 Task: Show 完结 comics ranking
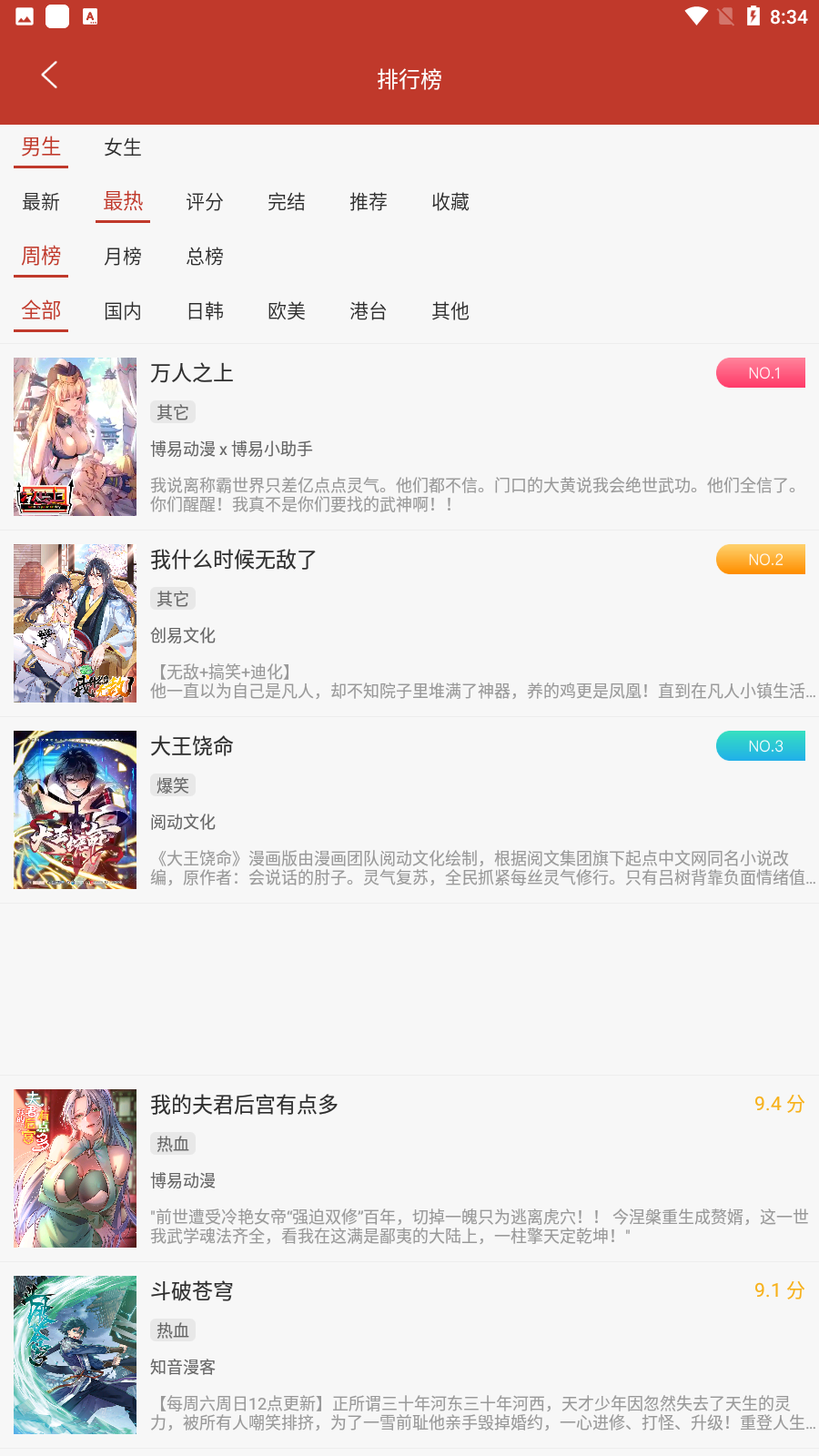click(287, 202)
